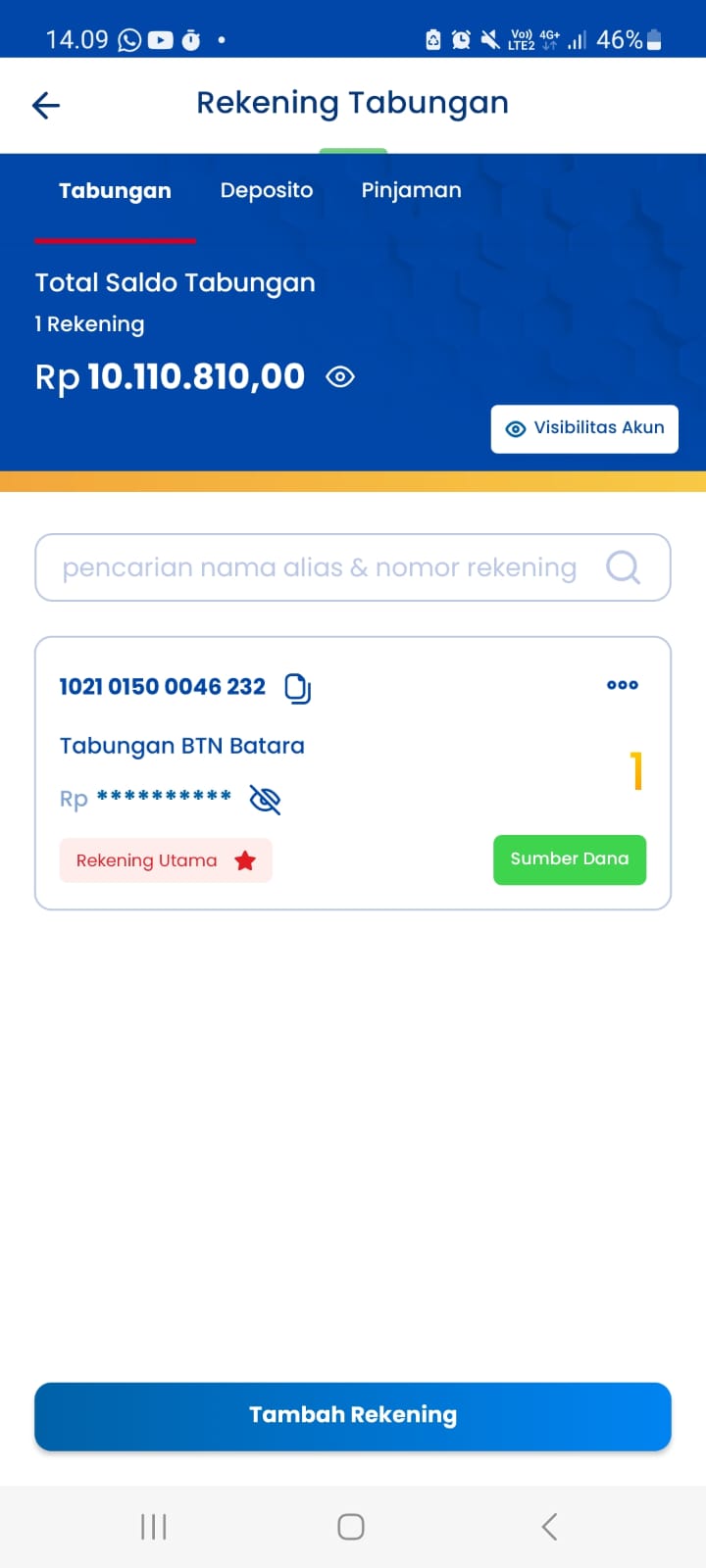Open the system recent apps view
706x1568 pixels.
(x=154, y=1526)
